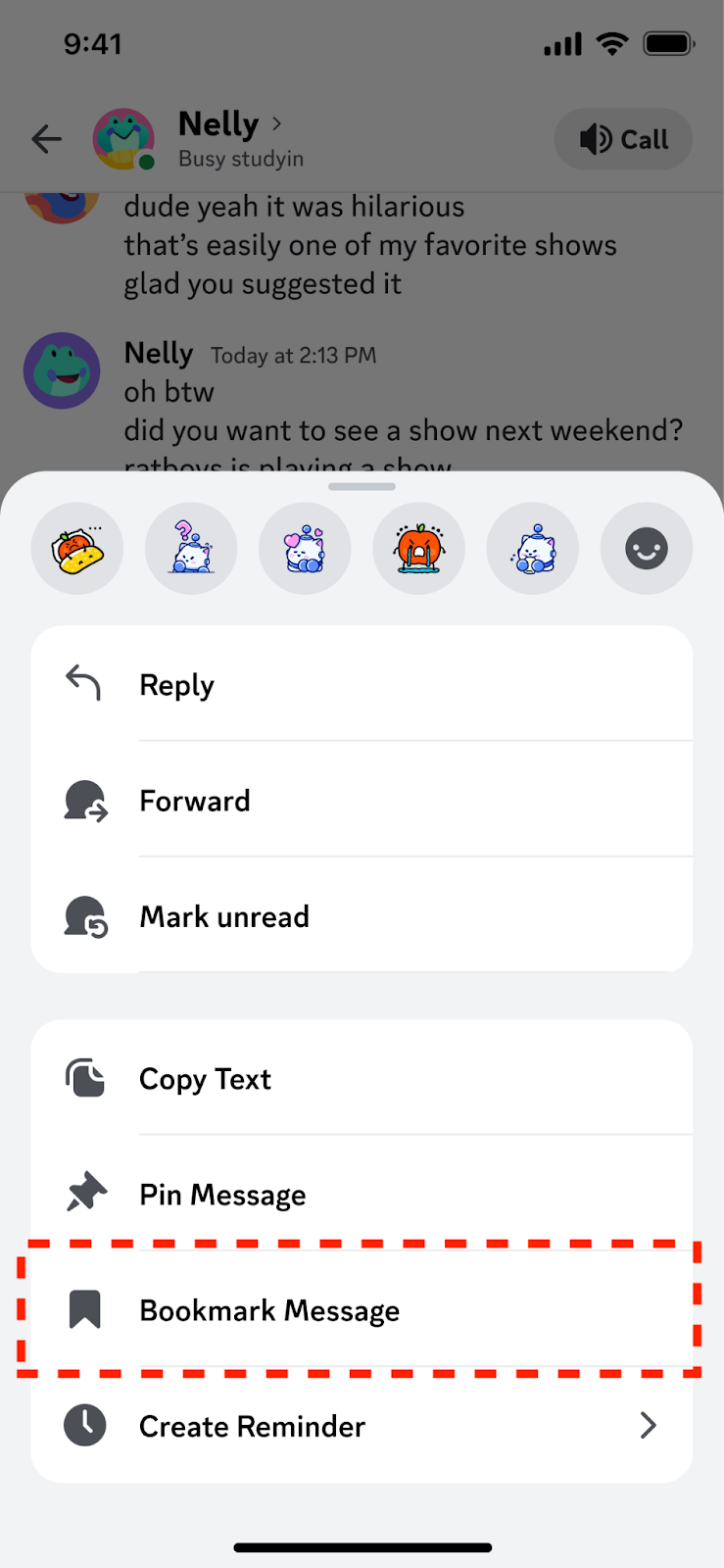Go back with the arrow icon

point(46,139)
